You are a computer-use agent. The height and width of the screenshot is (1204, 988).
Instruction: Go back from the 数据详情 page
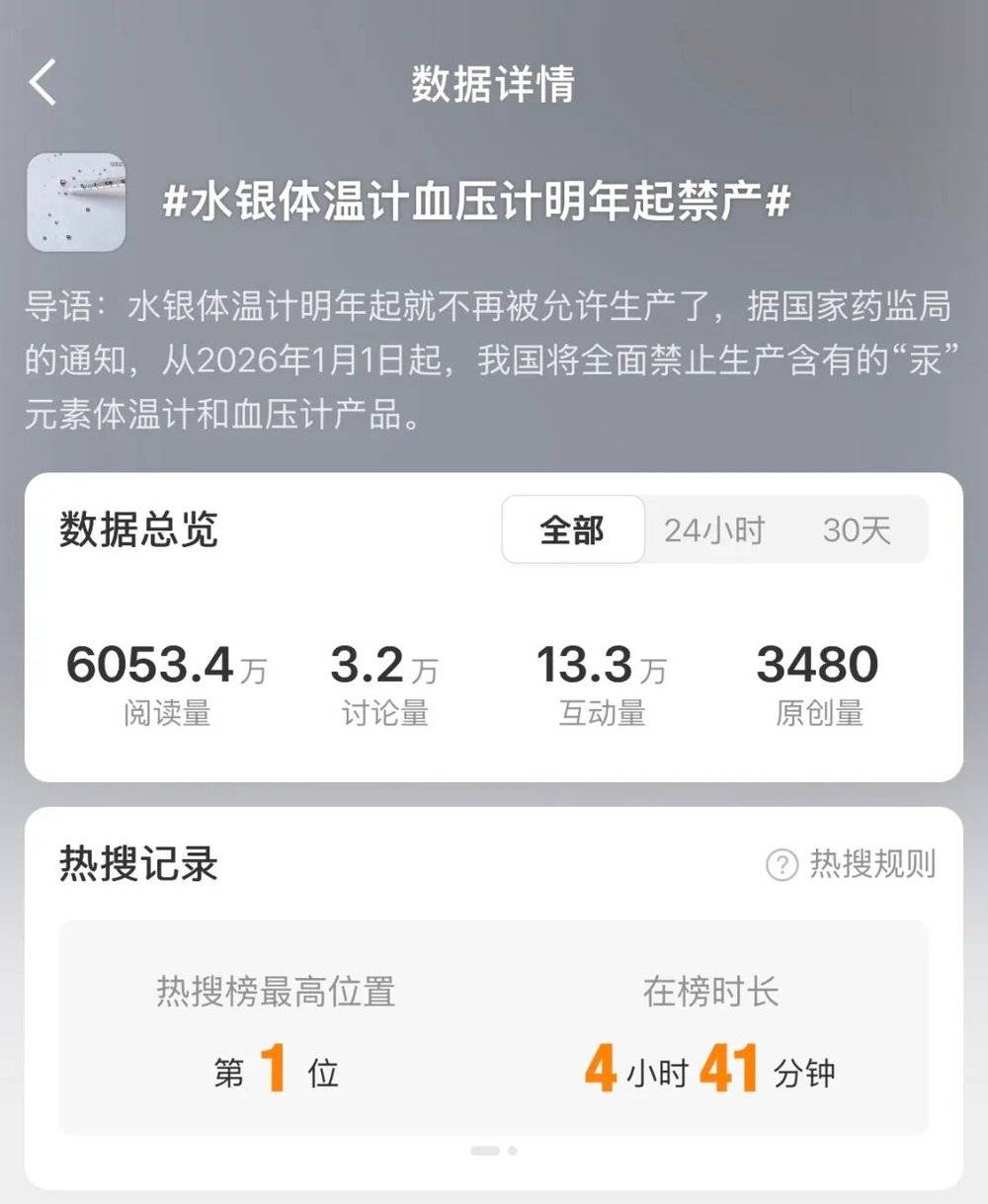43,82
